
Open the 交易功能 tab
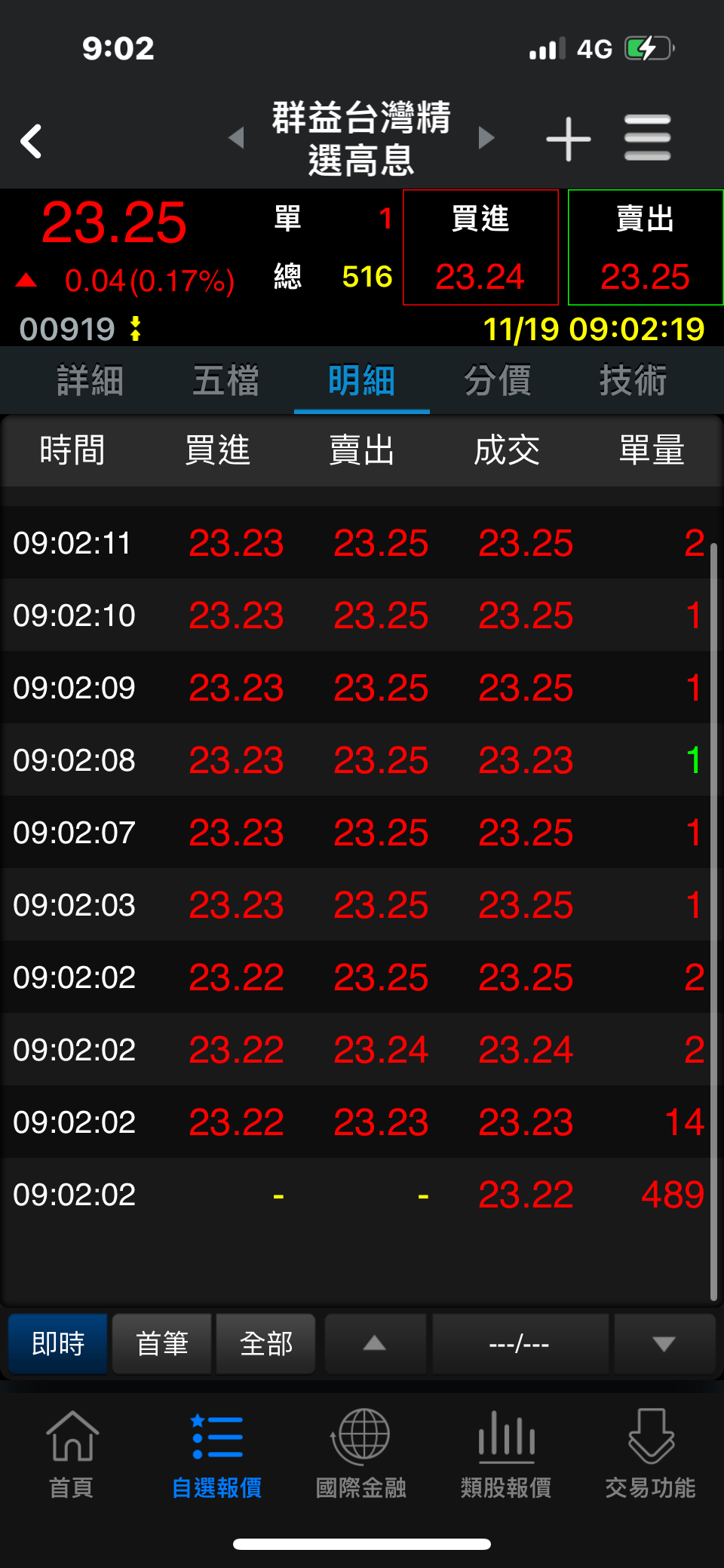click(x=650, y=1453)
